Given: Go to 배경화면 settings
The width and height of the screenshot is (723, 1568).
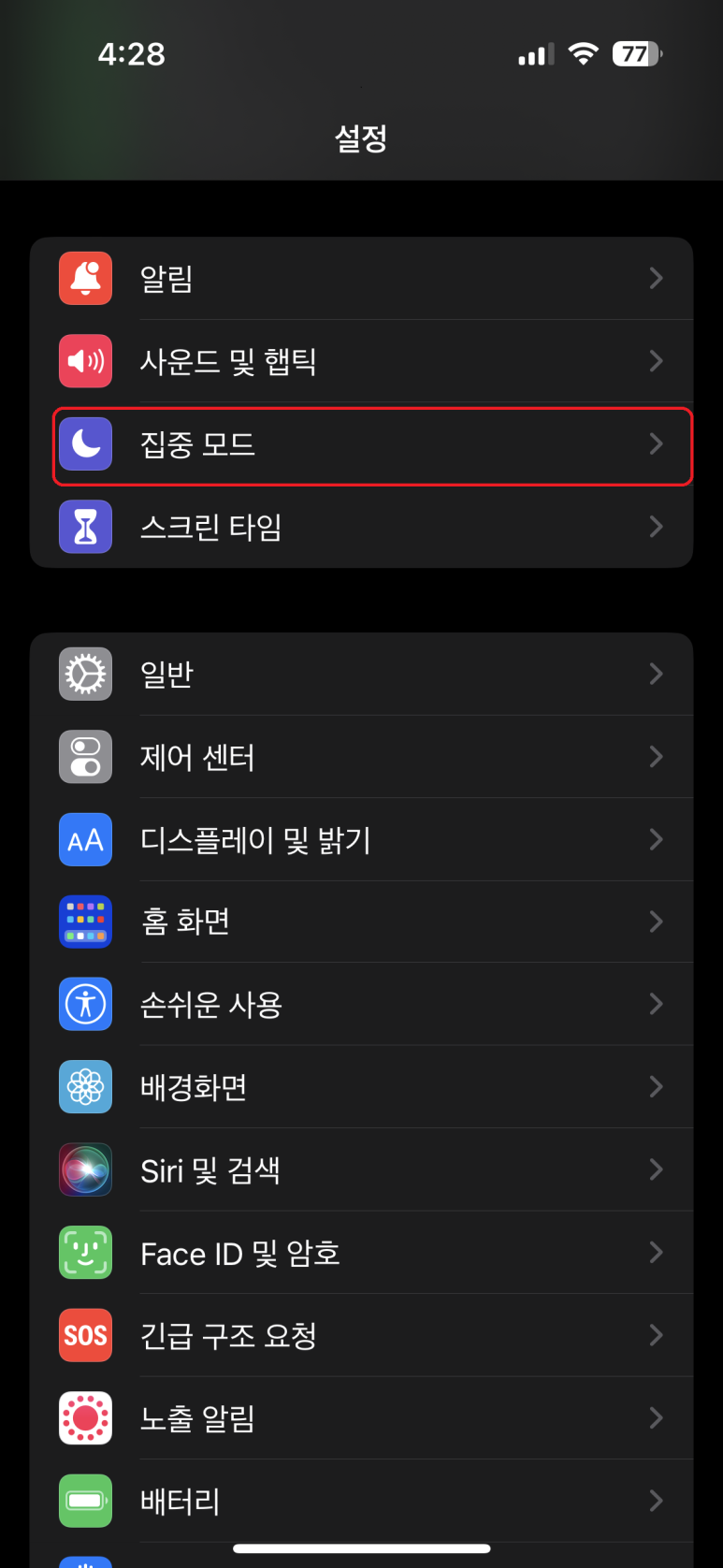Looking at the screenshot, I should pos(361,1087).
